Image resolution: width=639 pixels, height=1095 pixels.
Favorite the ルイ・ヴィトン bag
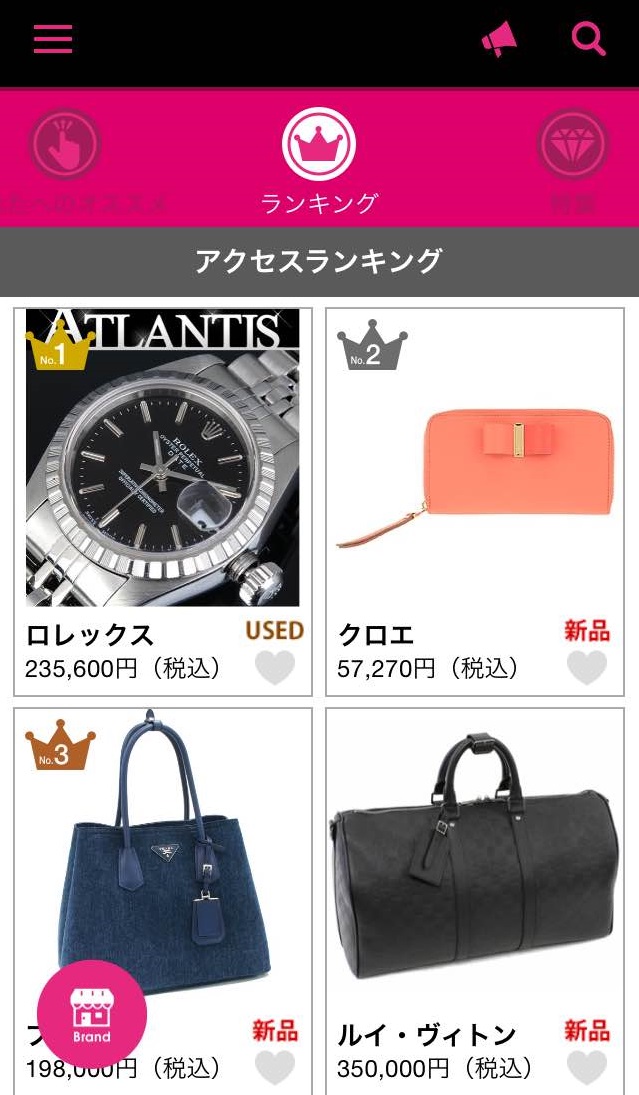(587, 1067)
